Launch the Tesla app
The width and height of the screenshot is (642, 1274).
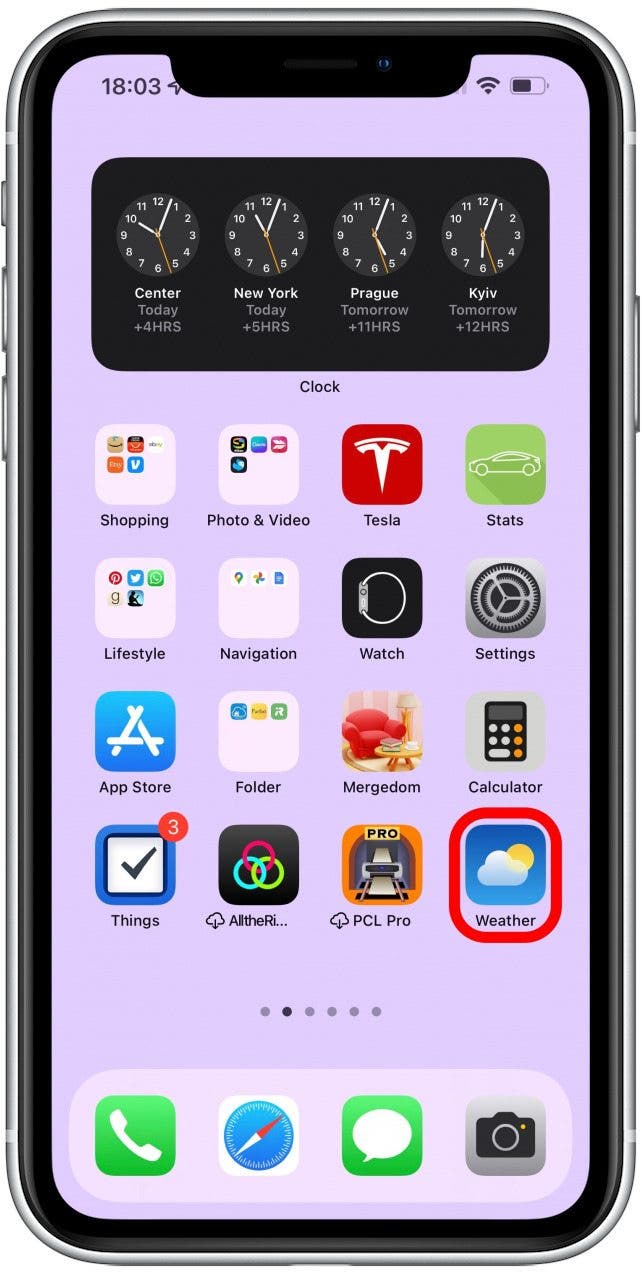(382, 464)
